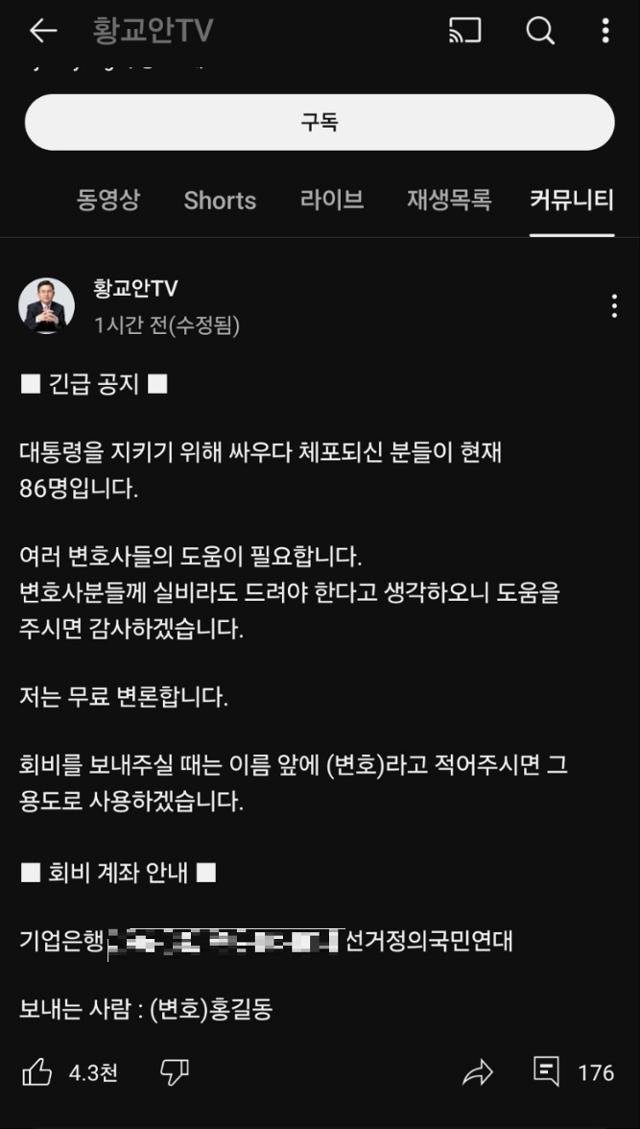640x1129 pixels.
Task: Share the 긴급 공지 community post
Action: click(478, 1073)
